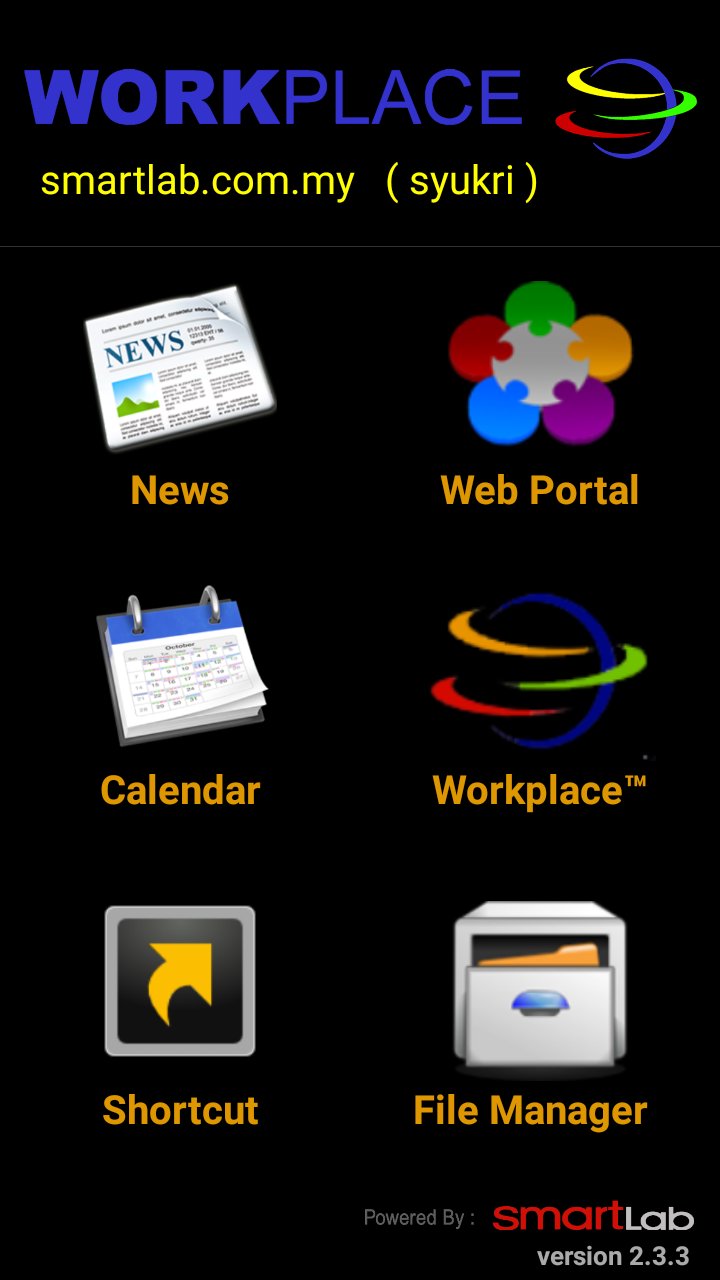Select the Web Portal label text

pyautogui.click(x=540, y=490)
